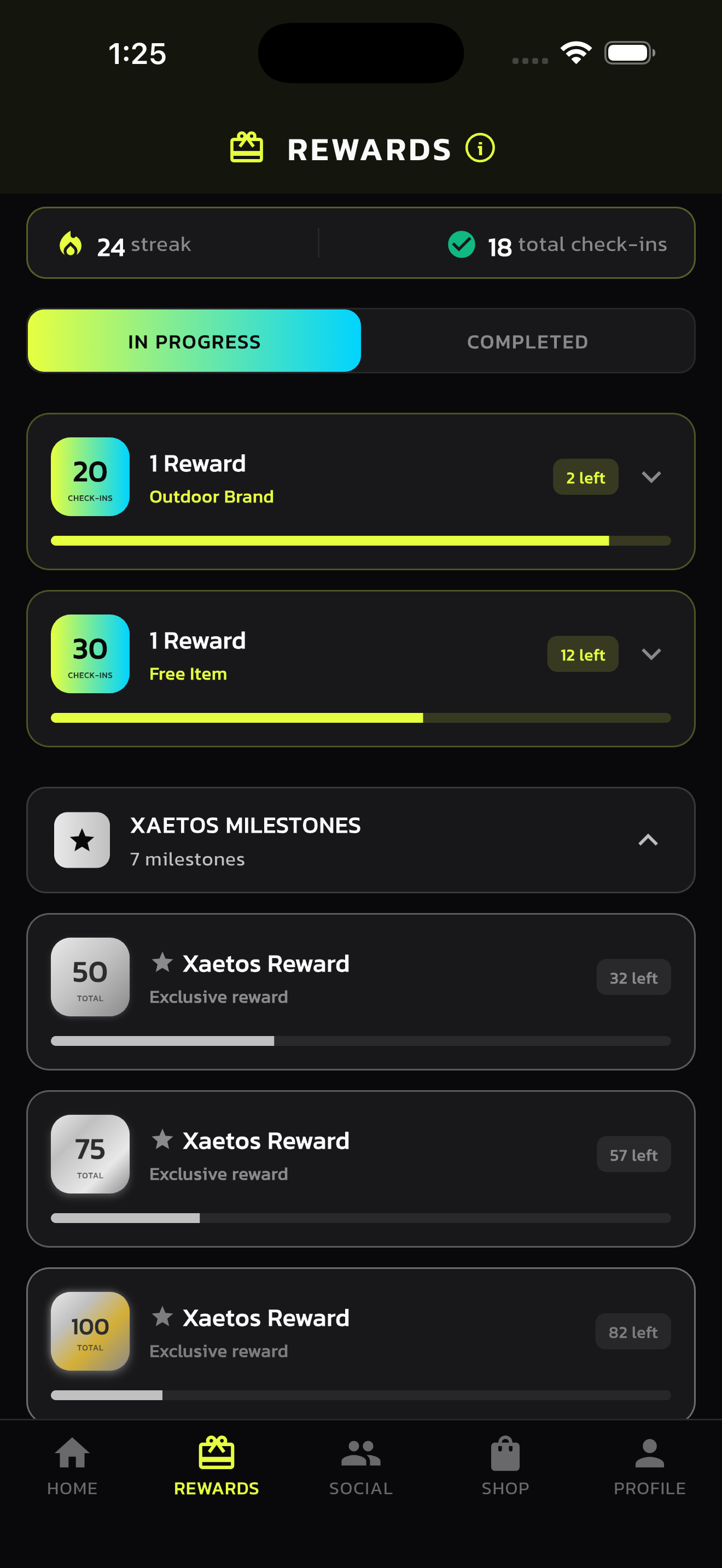Viewport: 722px width, 1568px height.
Task: Click the Xaetos Milestones star icon
Action: (x=81, y=840)
